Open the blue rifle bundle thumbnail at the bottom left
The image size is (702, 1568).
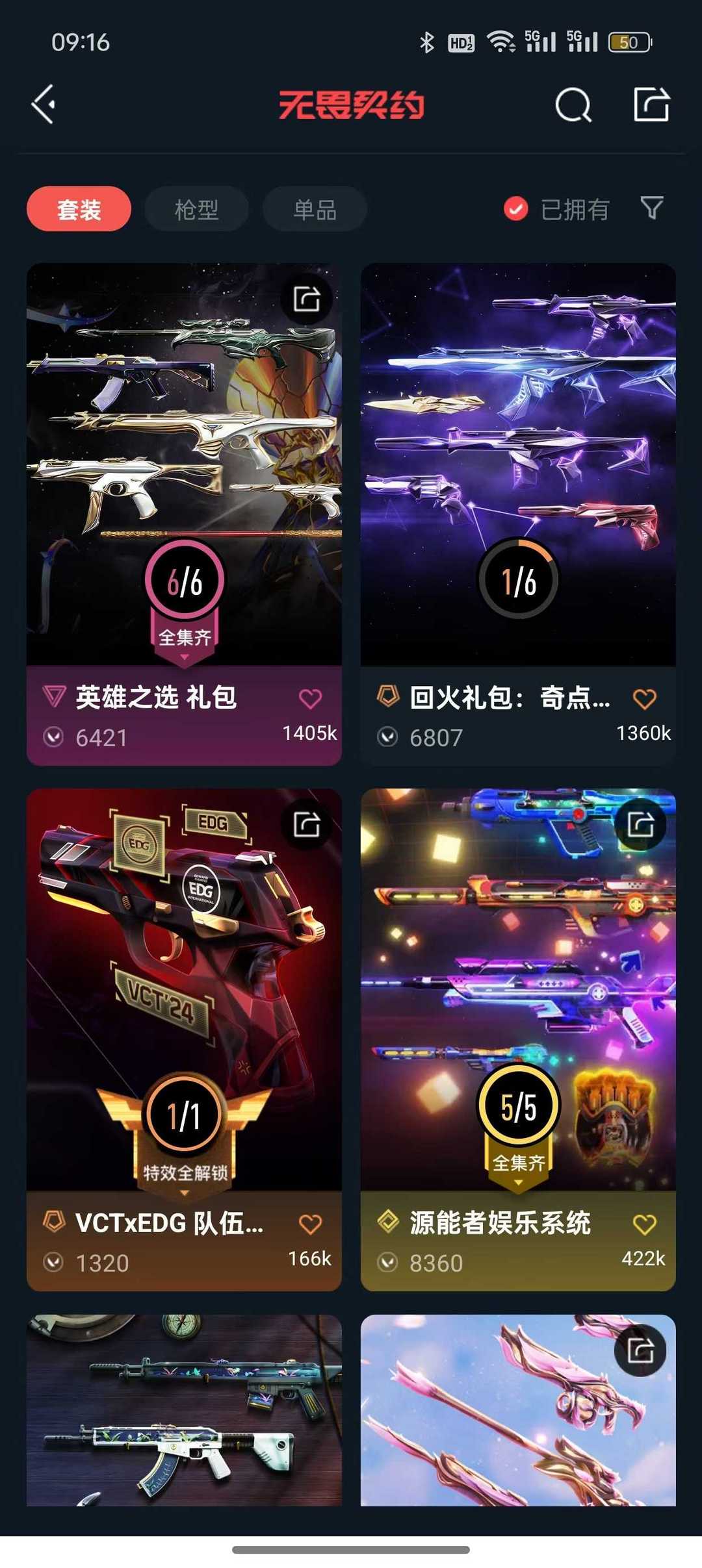[x=184, y=1416]
